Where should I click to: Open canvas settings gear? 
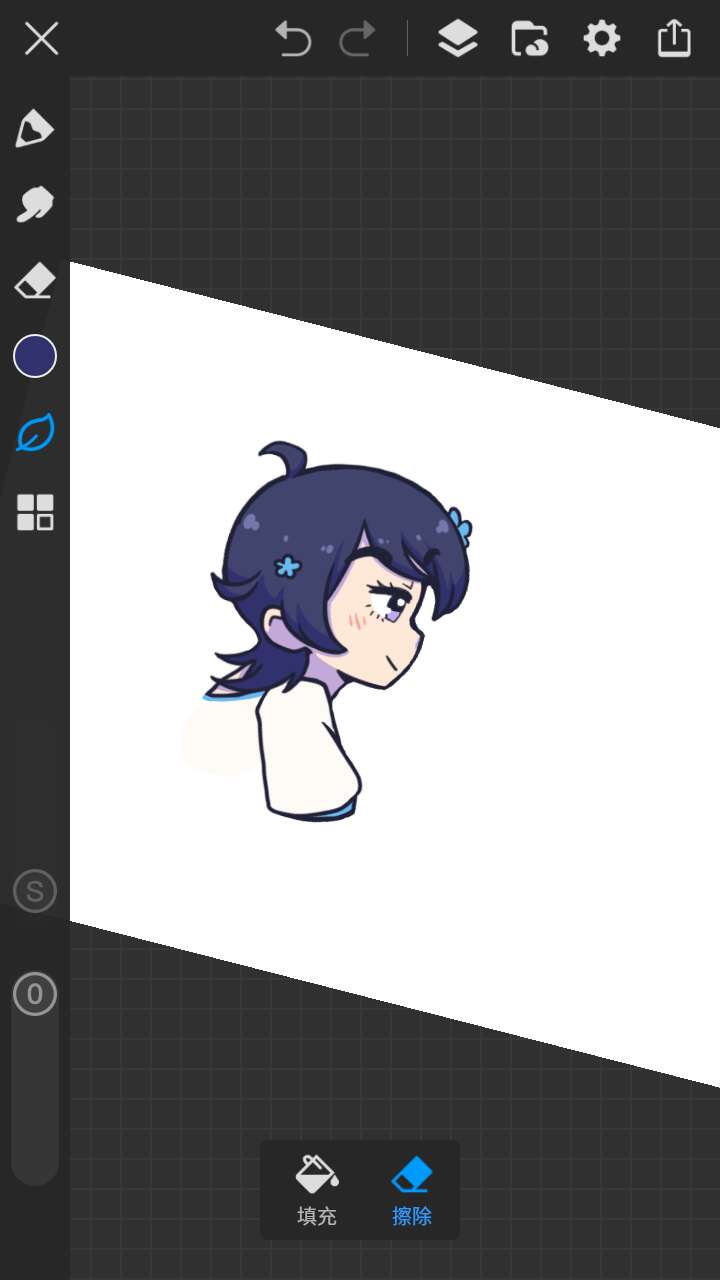point(601,40)
